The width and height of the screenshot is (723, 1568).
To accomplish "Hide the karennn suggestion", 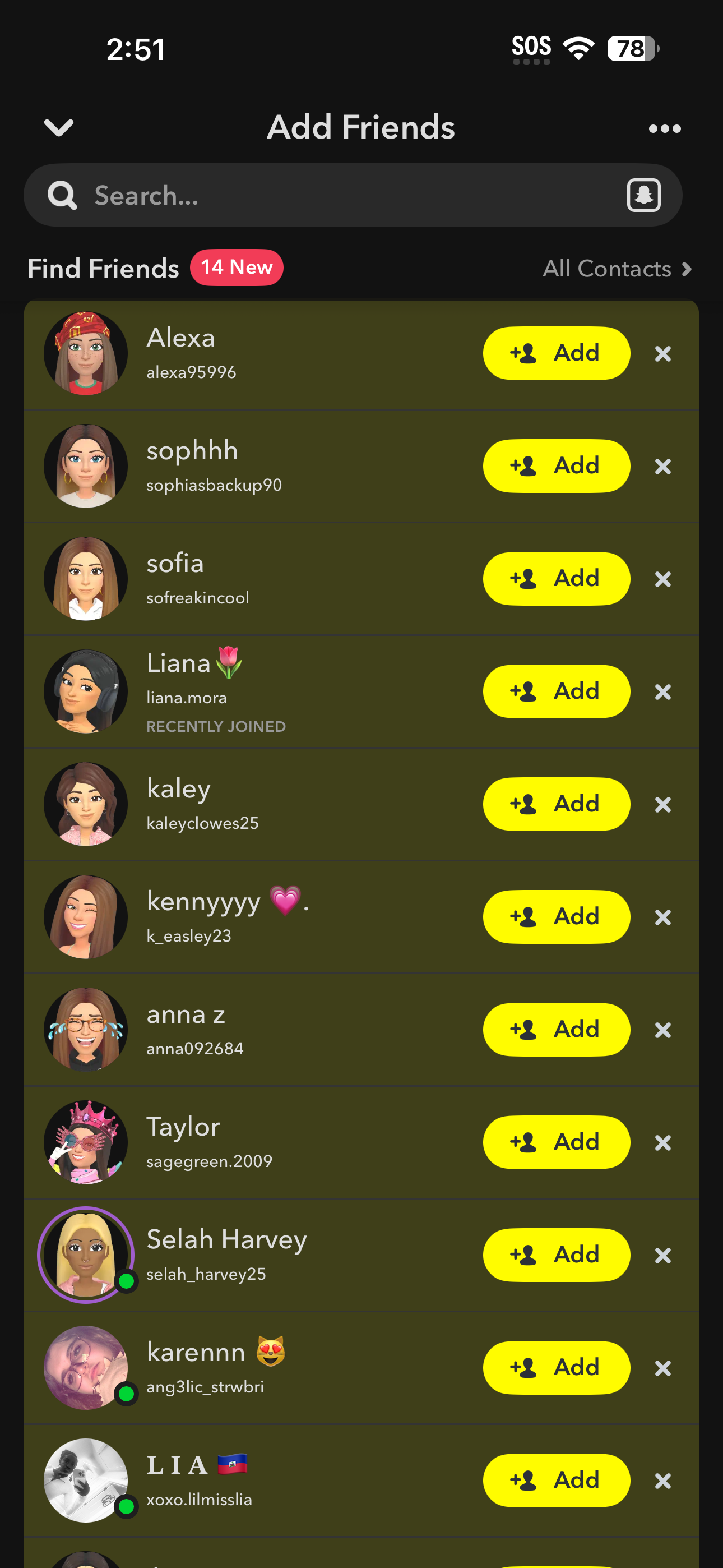I will 662,1368.
